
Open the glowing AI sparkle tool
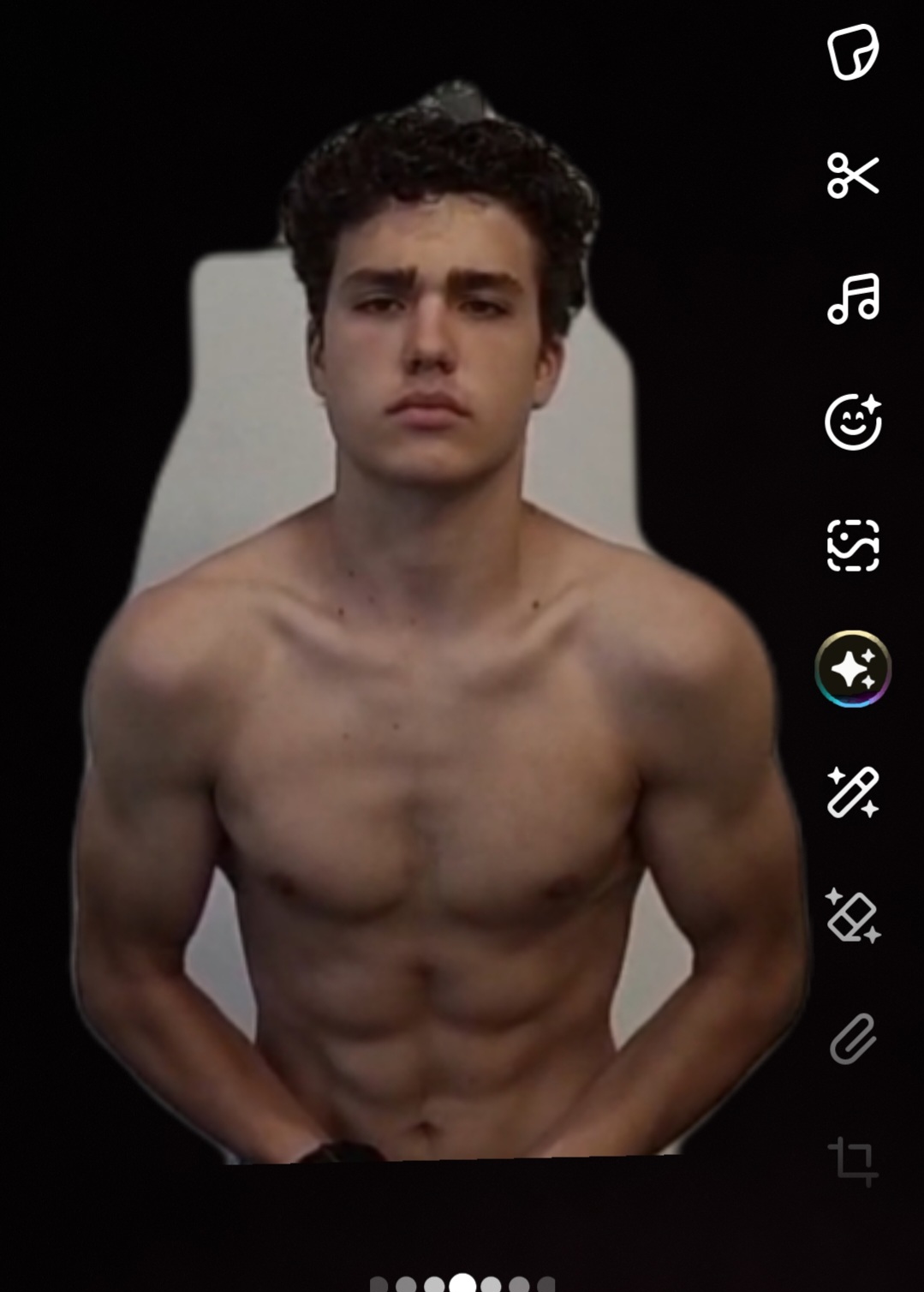(853, 669)
